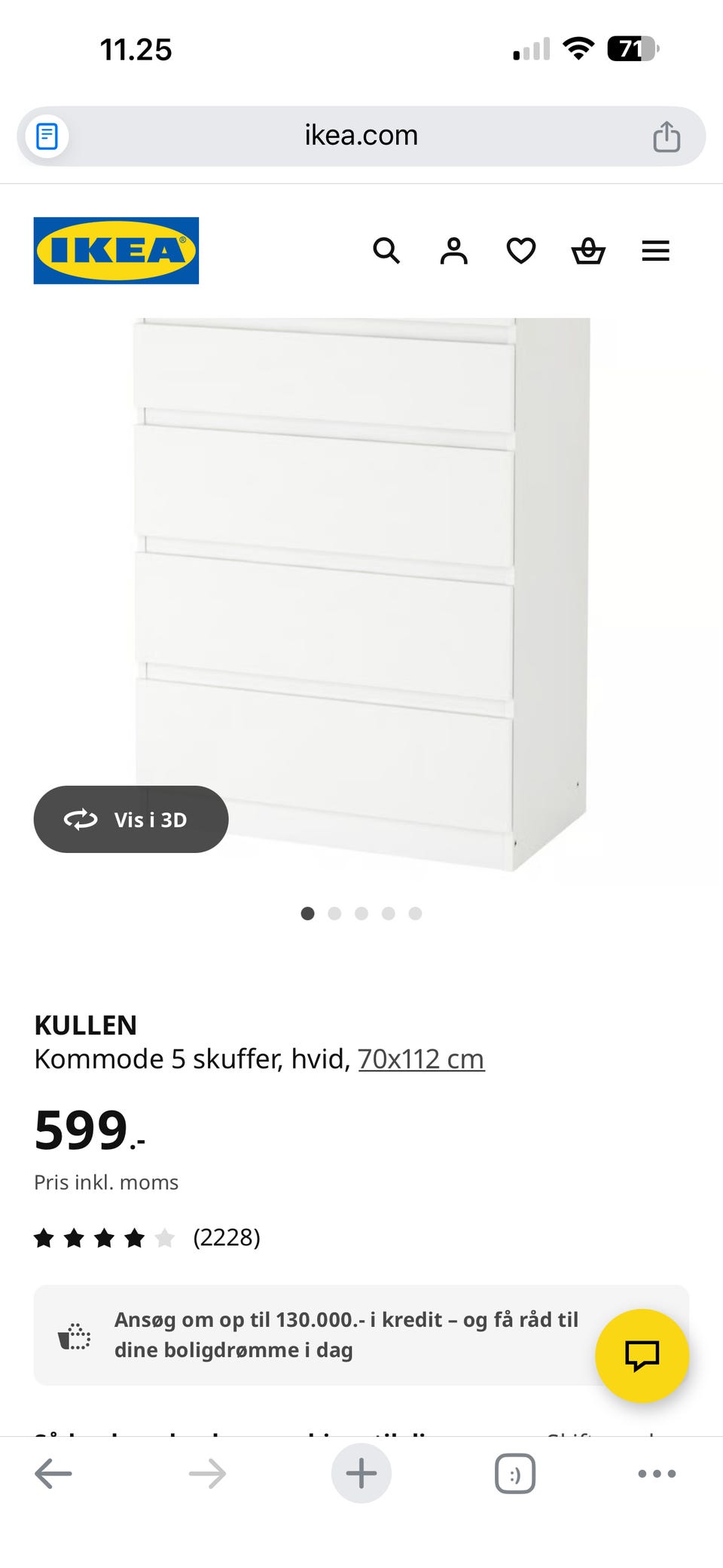
Task: Open browser options with ellipsis menu
Action: pyautogui.click(x=656, y=1473)
